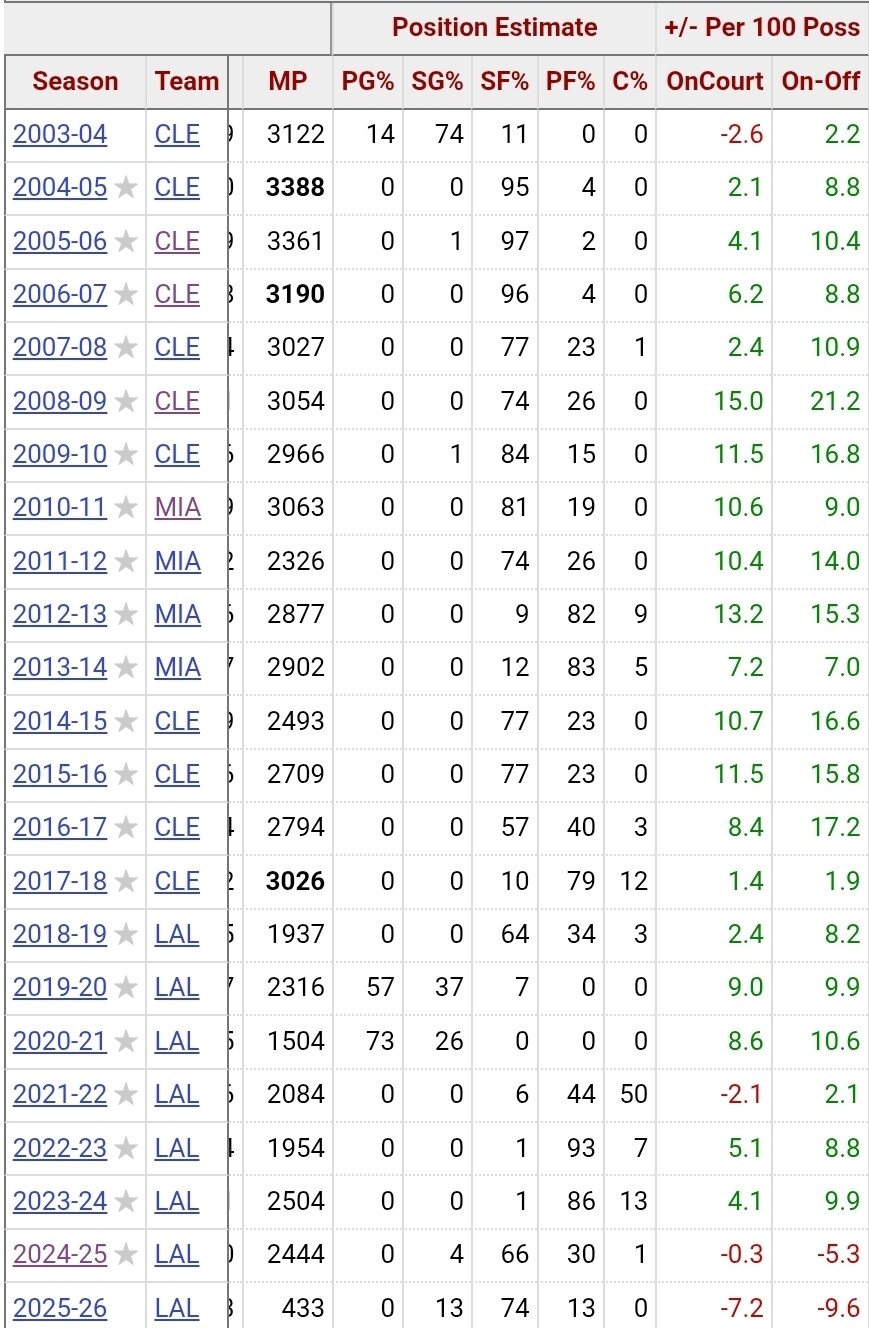Open the 2012-13 season link

(x=60, y=614)
